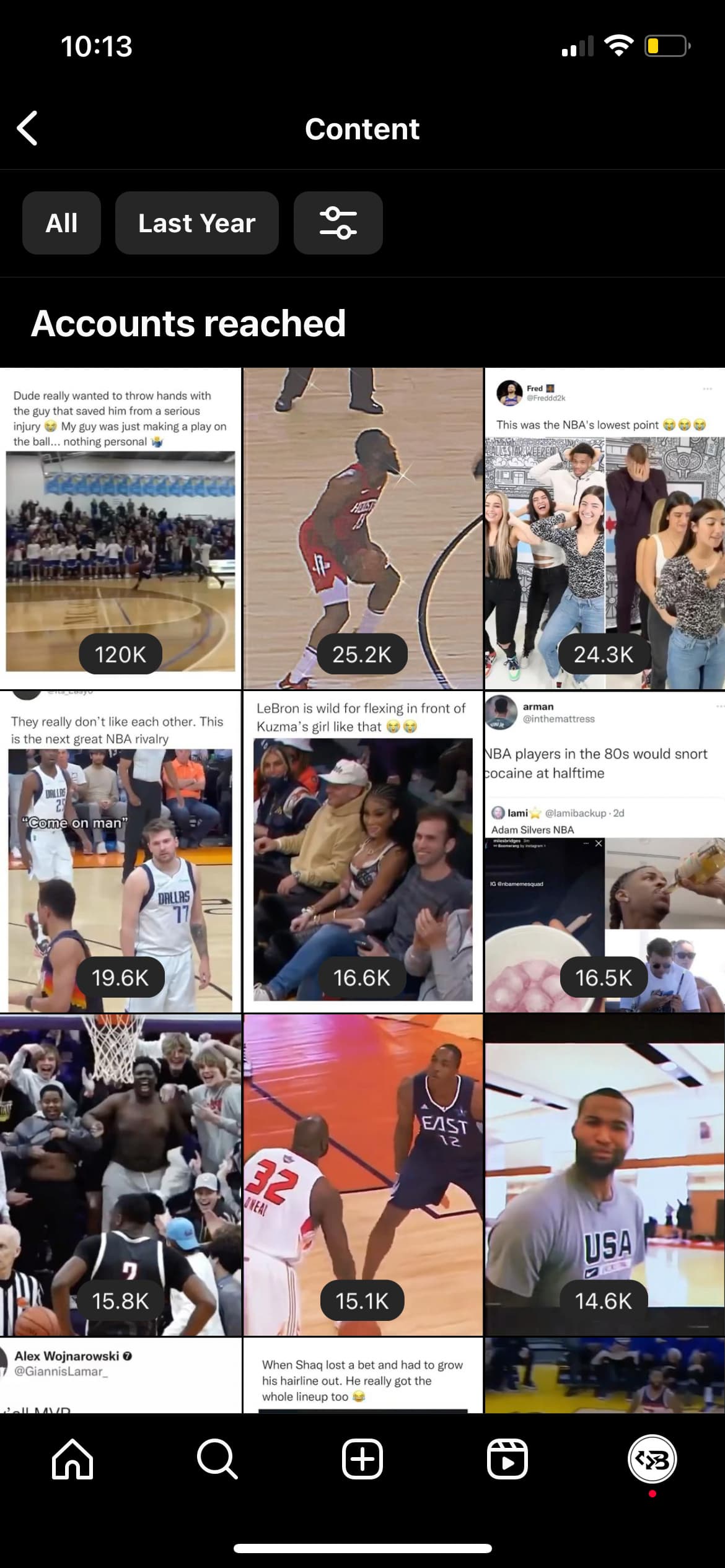The image size is (725, 1568).
Task: Open the Shaq lost a bet post
Action: [362, 1375]
